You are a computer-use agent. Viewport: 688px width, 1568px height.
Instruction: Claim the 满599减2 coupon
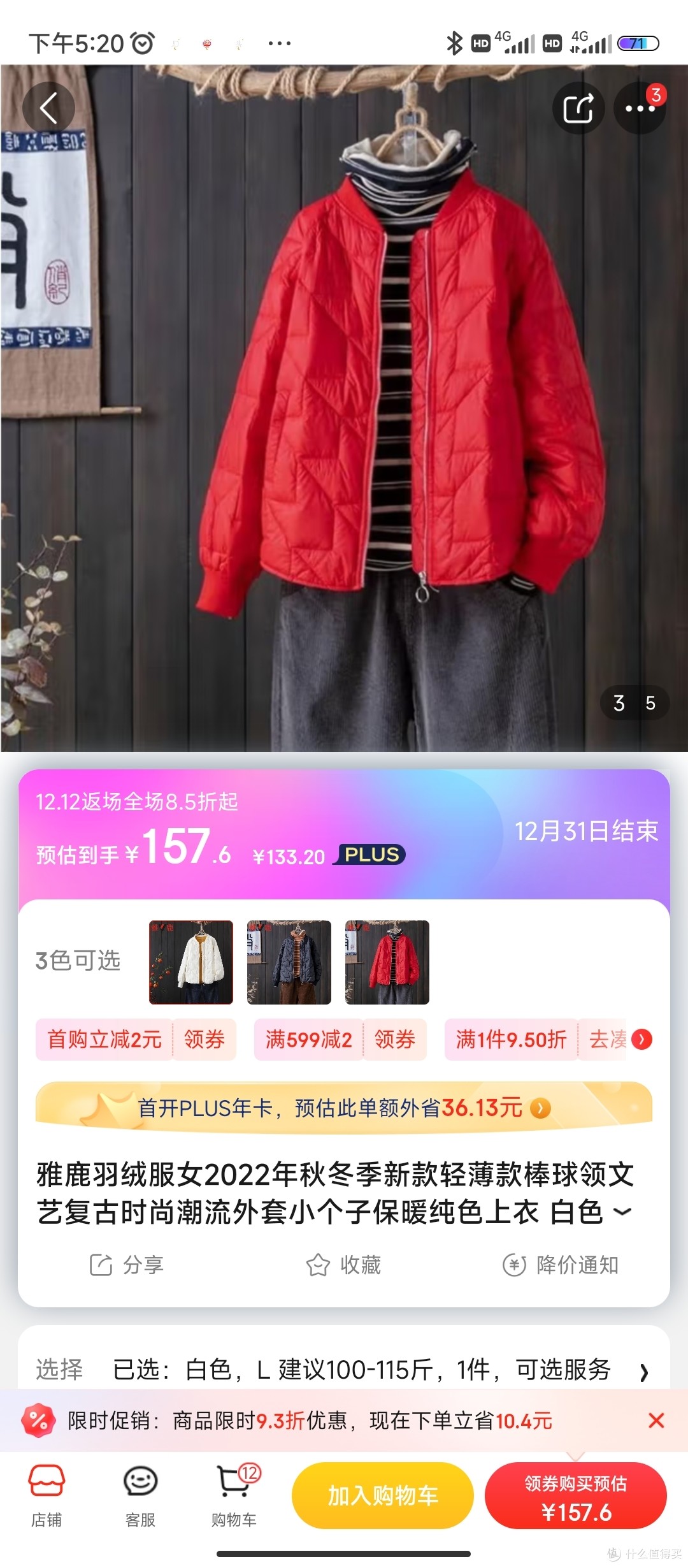click(395, 1040)
